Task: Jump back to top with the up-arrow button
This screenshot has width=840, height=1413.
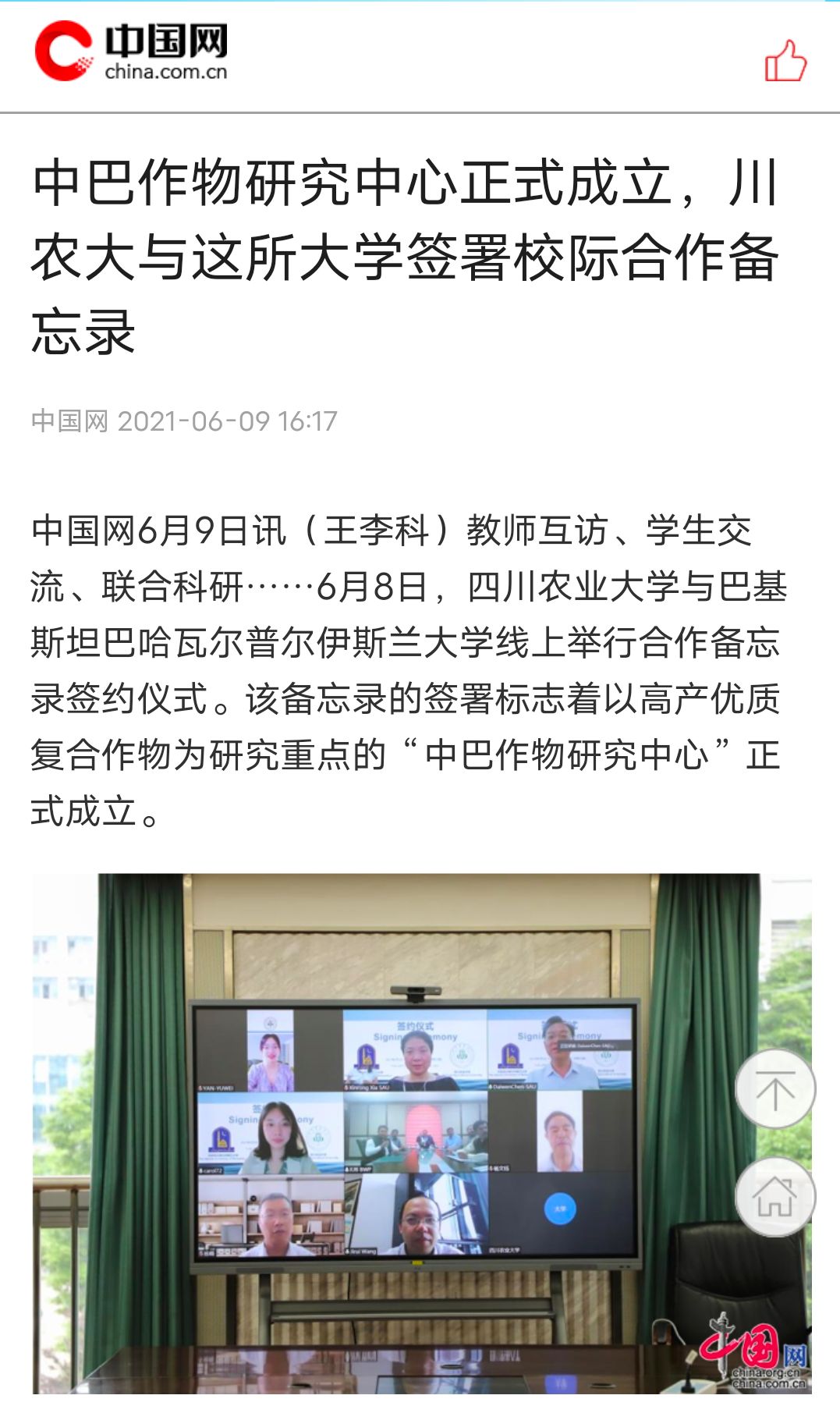Action: tap(774, 1089)
